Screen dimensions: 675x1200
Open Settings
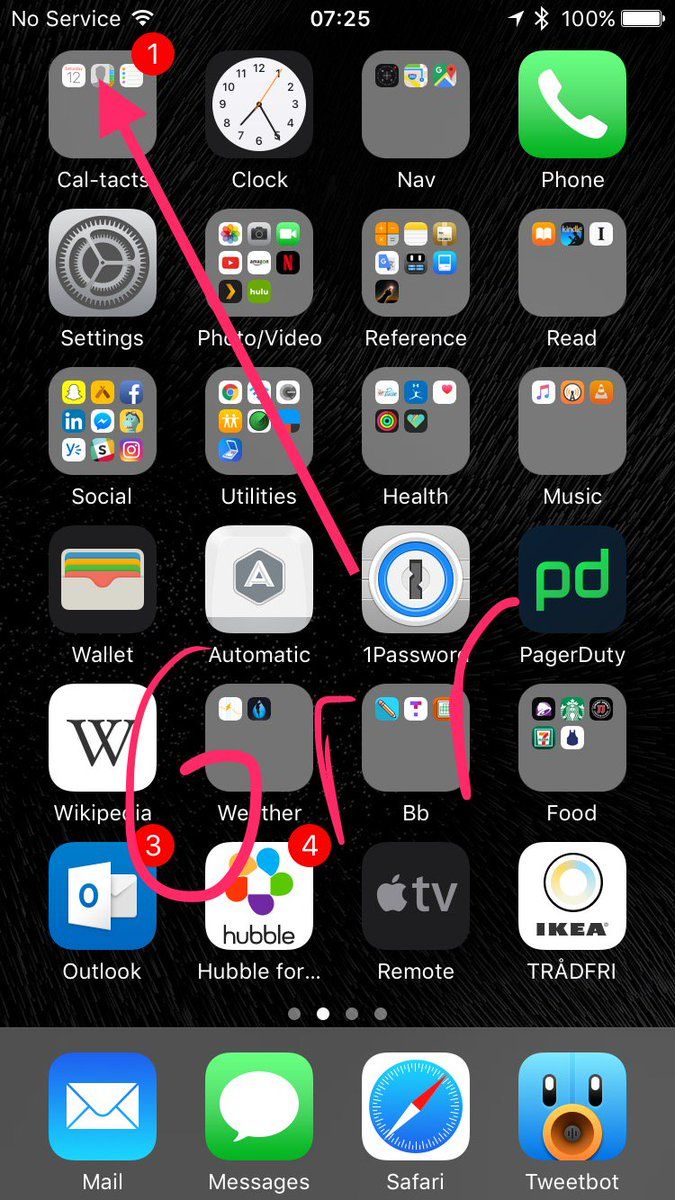tap(102, 263)
